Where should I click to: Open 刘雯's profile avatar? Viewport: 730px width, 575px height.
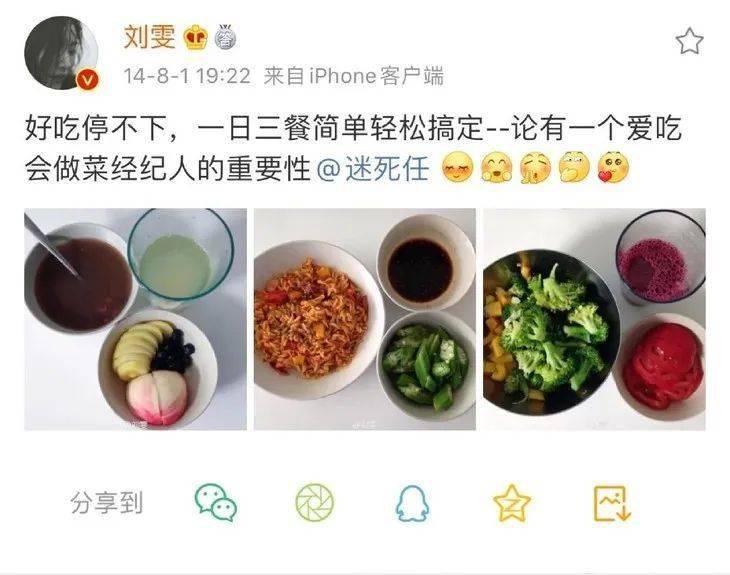(x=61, y=53)
